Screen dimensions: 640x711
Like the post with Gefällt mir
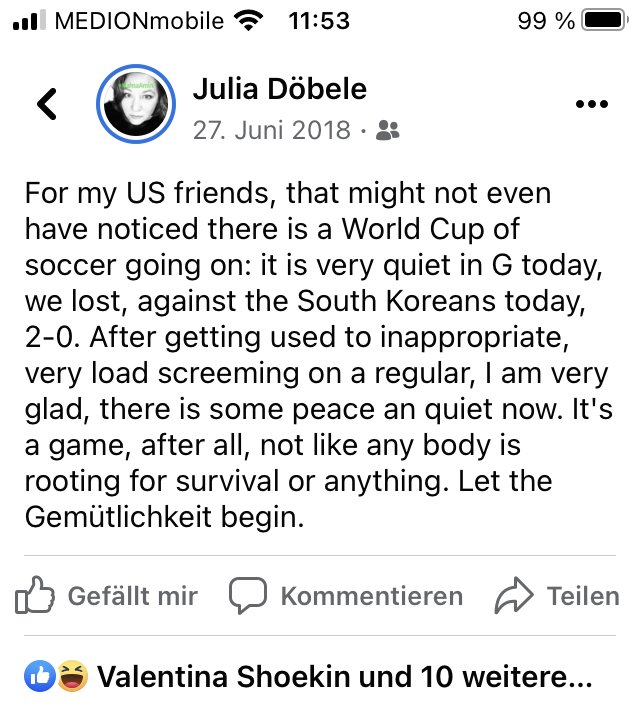(107, 597)
